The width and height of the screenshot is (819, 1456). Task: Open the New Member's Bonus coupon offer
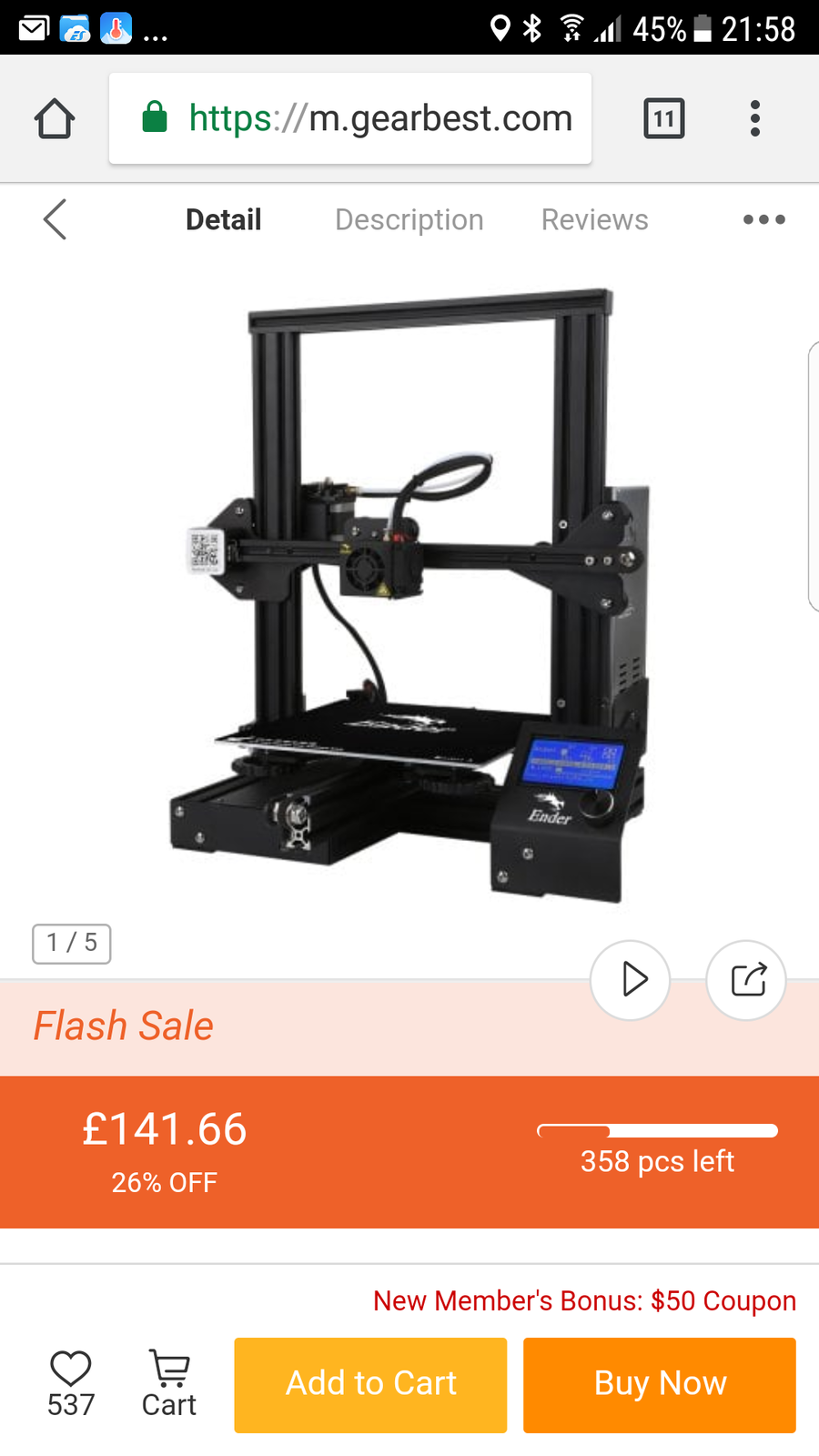584,1301
